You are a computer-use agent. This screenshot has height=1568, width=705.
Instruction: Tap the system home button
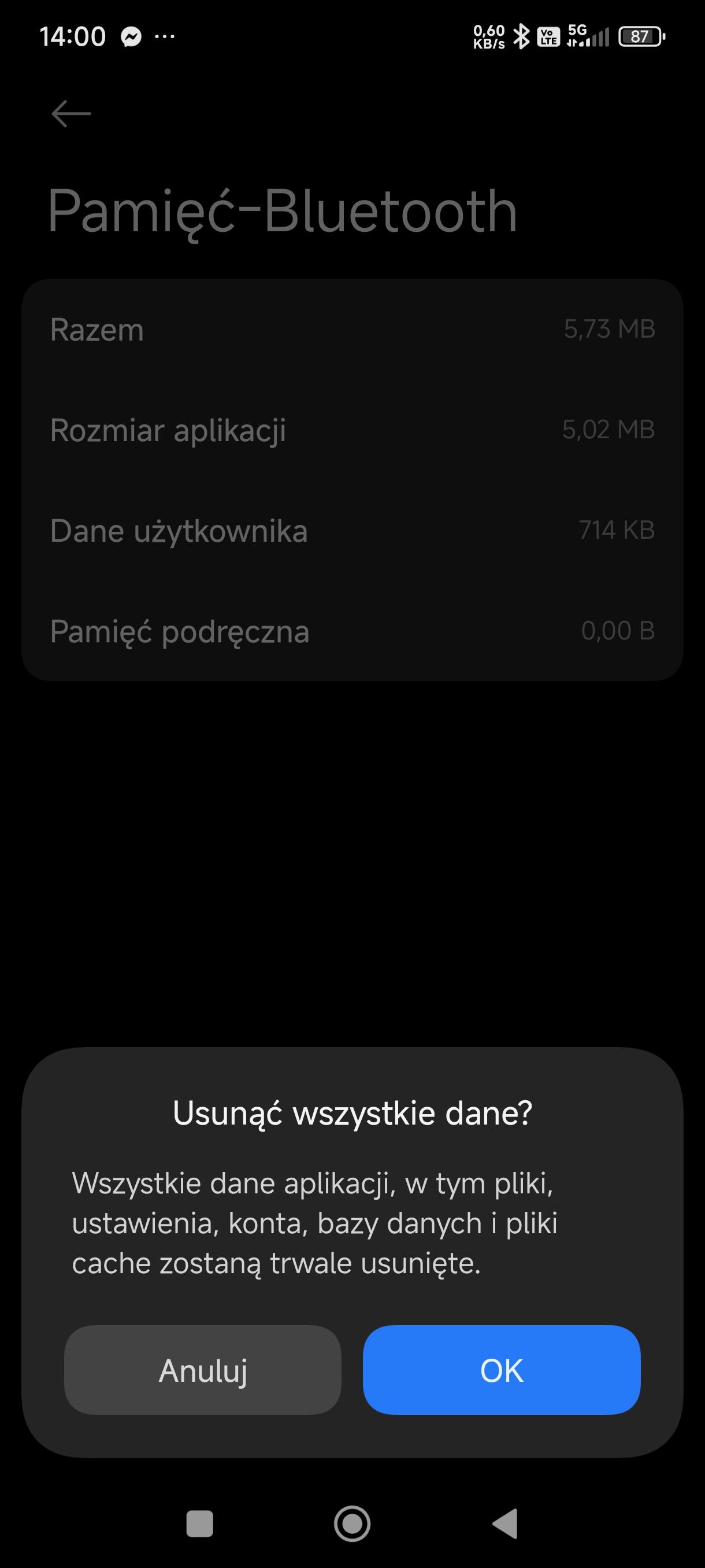click(x=352, y=1523)
